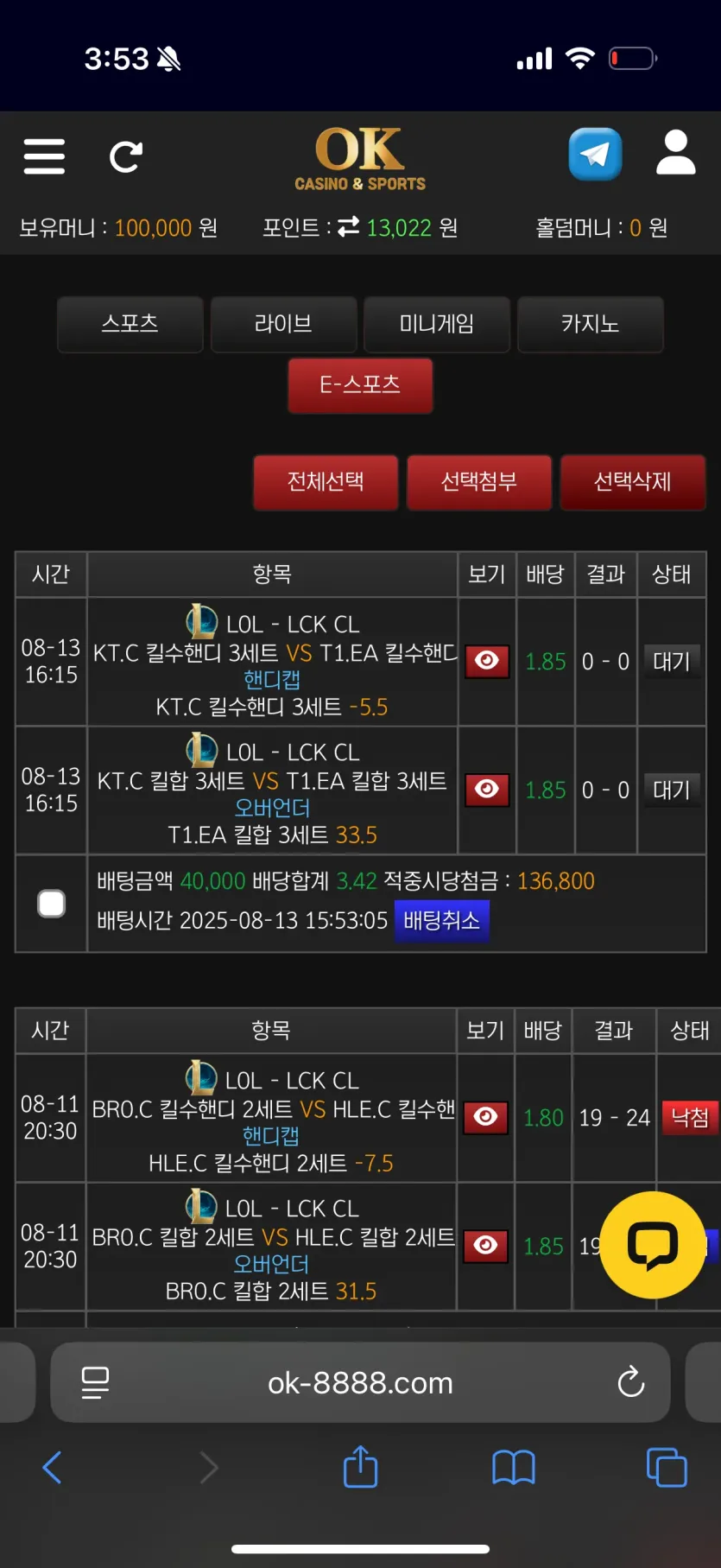Image resolution: width=721 pixels, height=1568 pixels.
Task: Convert points using the swap arrows icon
Action: click(x=348, y=227)
